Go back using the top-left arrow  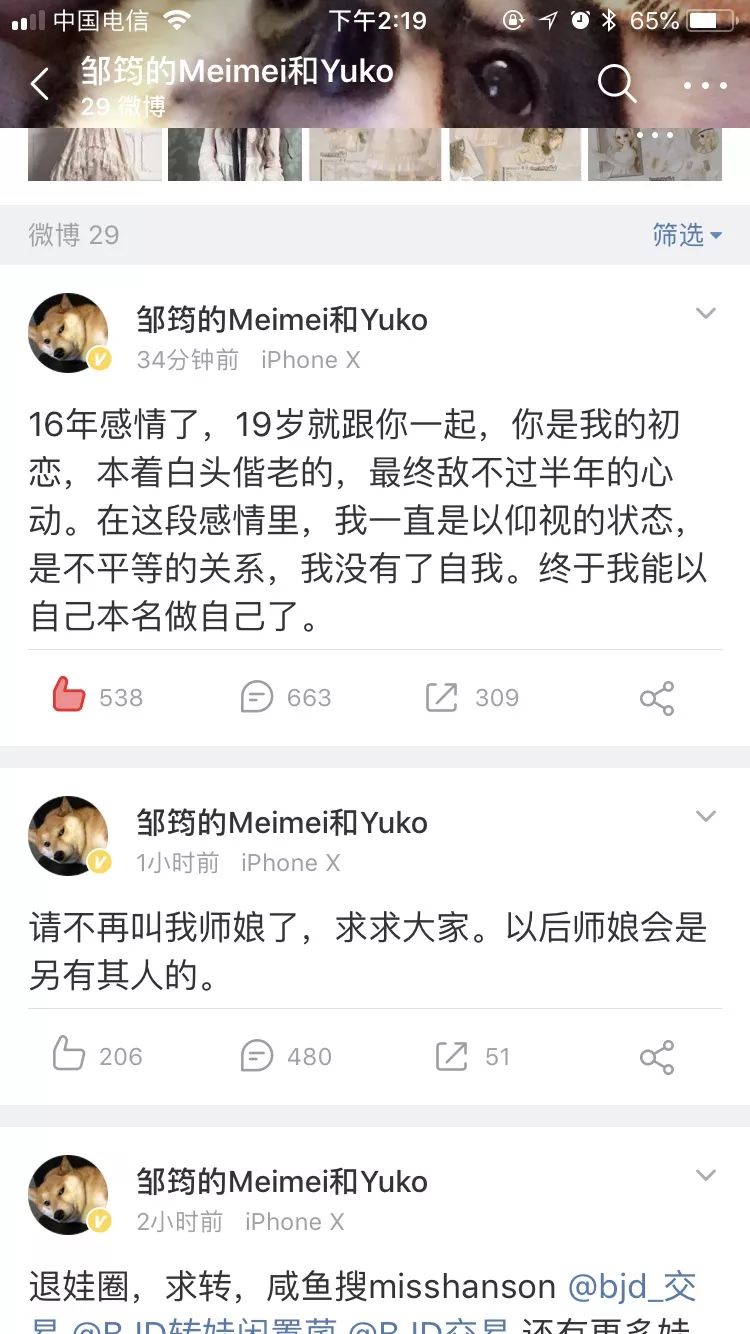(40, 84)
